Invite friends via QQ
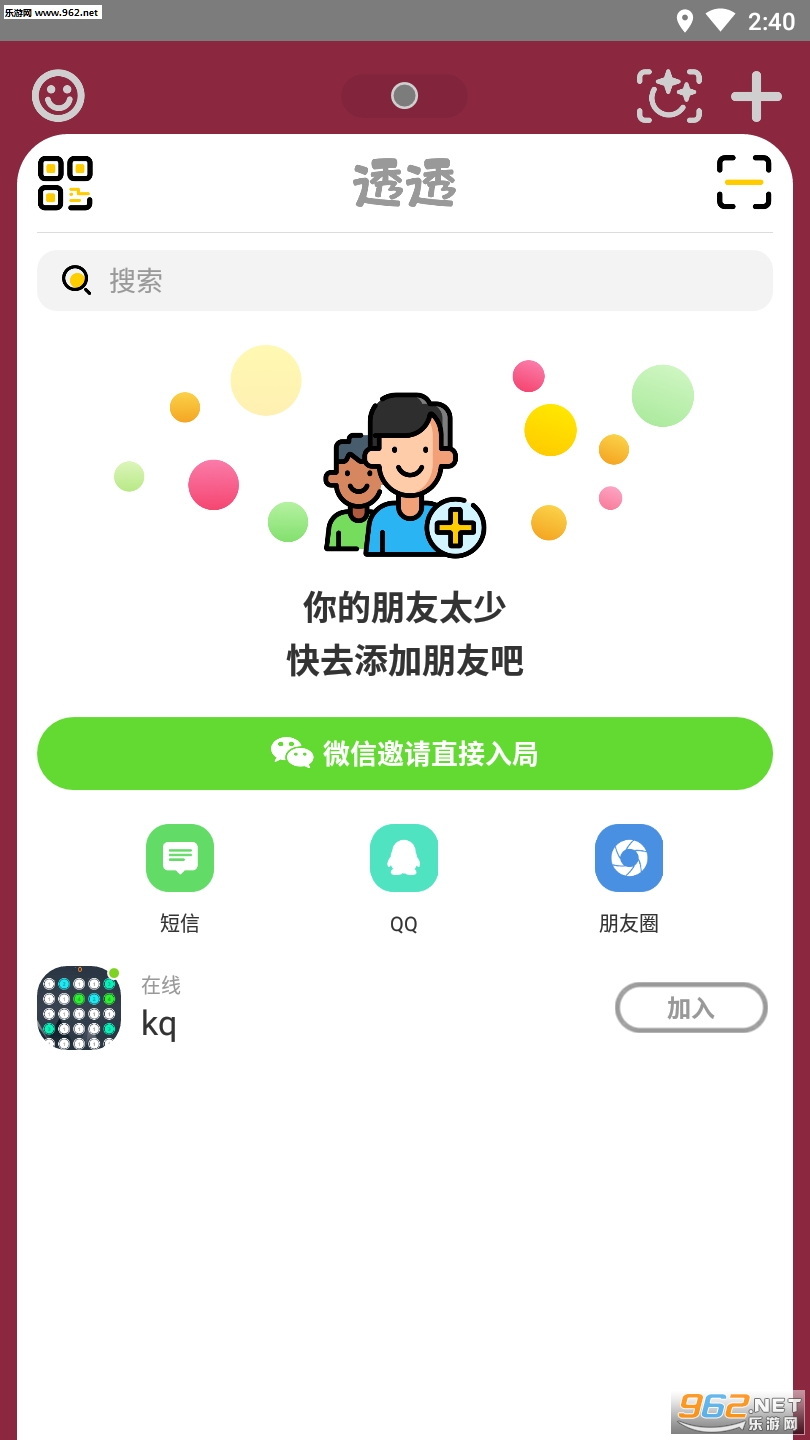The height and width of the screenshot is (1440, 810). (404, 878)
